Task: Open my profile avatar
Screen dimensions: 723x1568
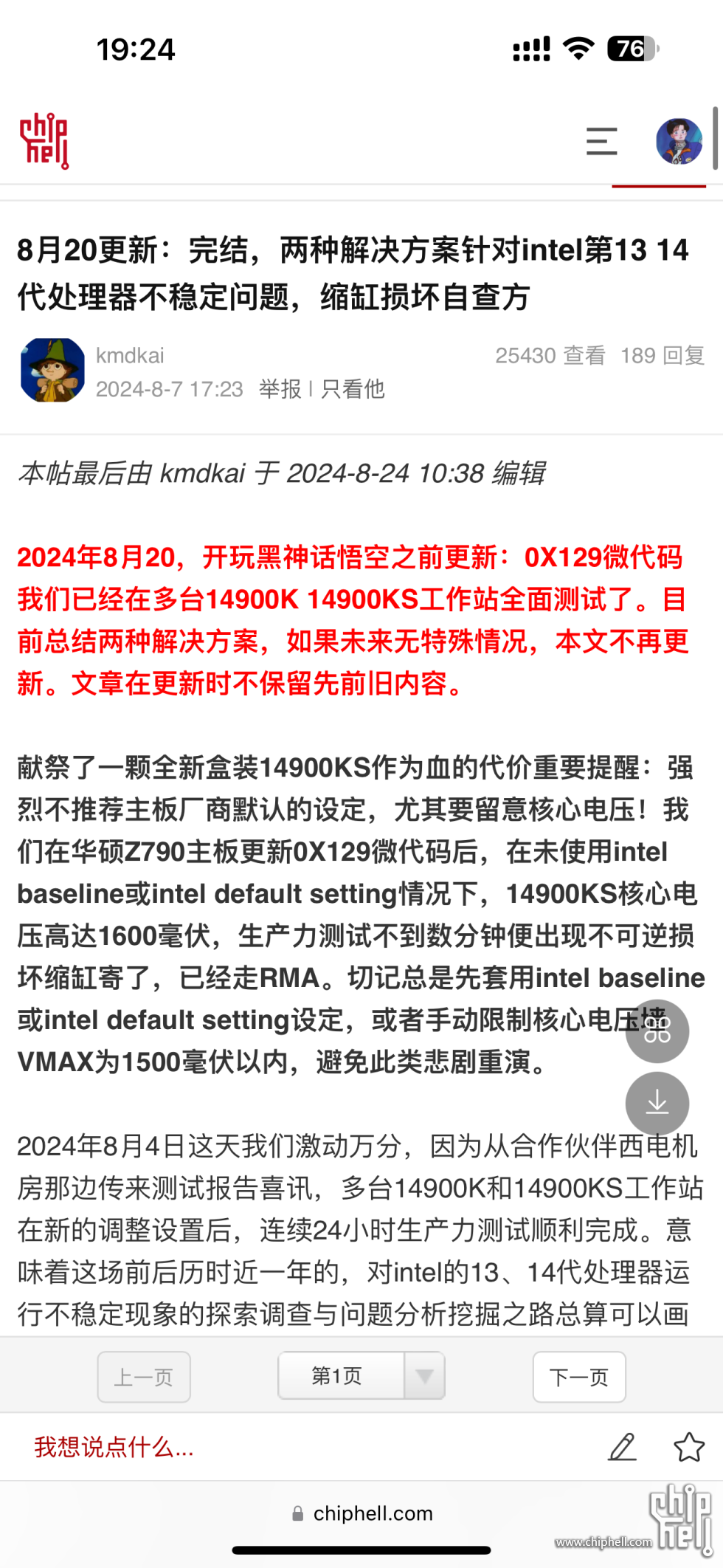Action: pyautogui.click(x=679, y=141)
